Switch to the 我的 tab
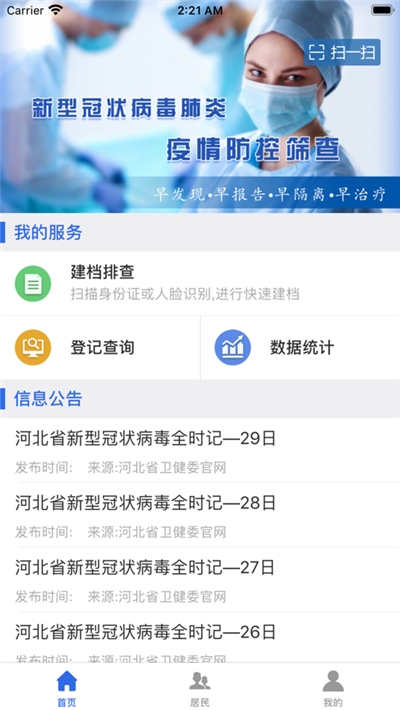The height and width of the screenshot is (710, 400). 333,687
